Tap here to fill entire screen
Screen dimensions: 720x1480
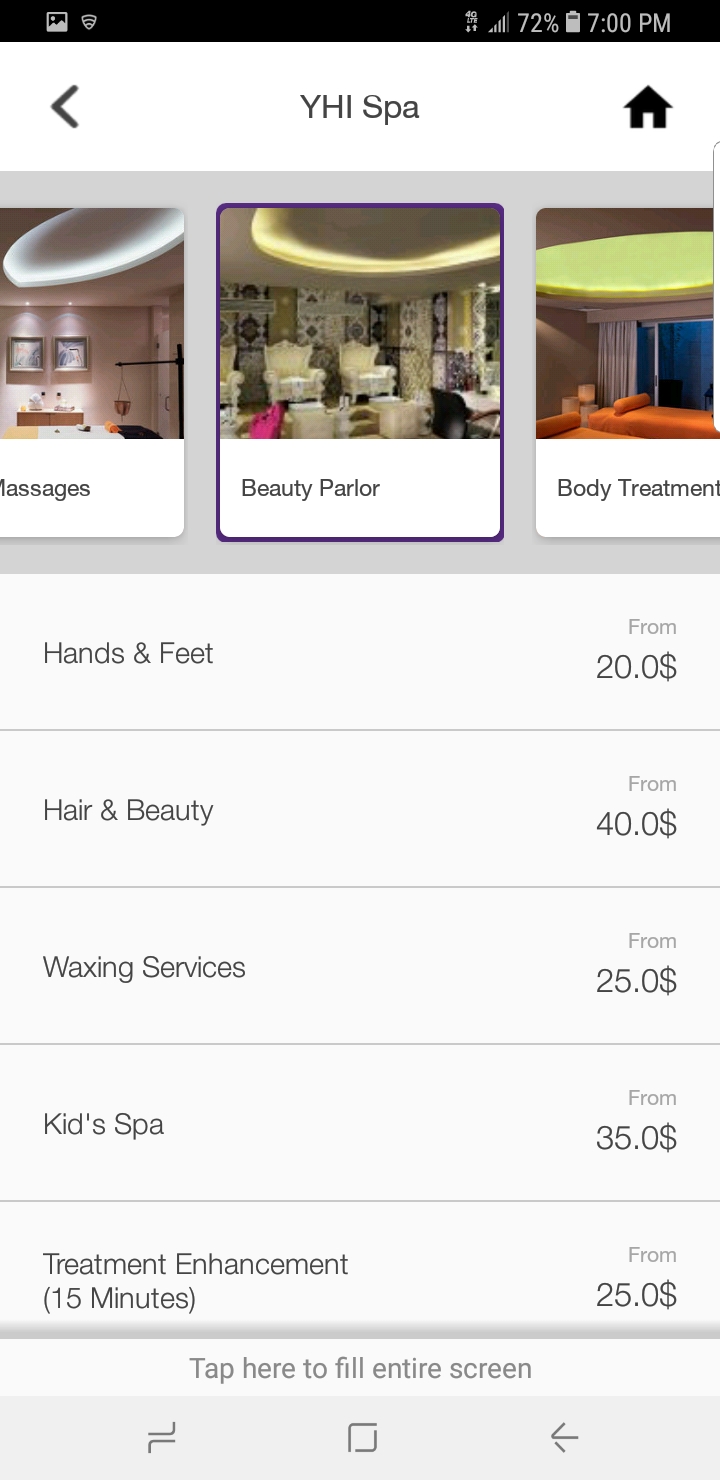pyautogui.click(x=360, y=1368)
